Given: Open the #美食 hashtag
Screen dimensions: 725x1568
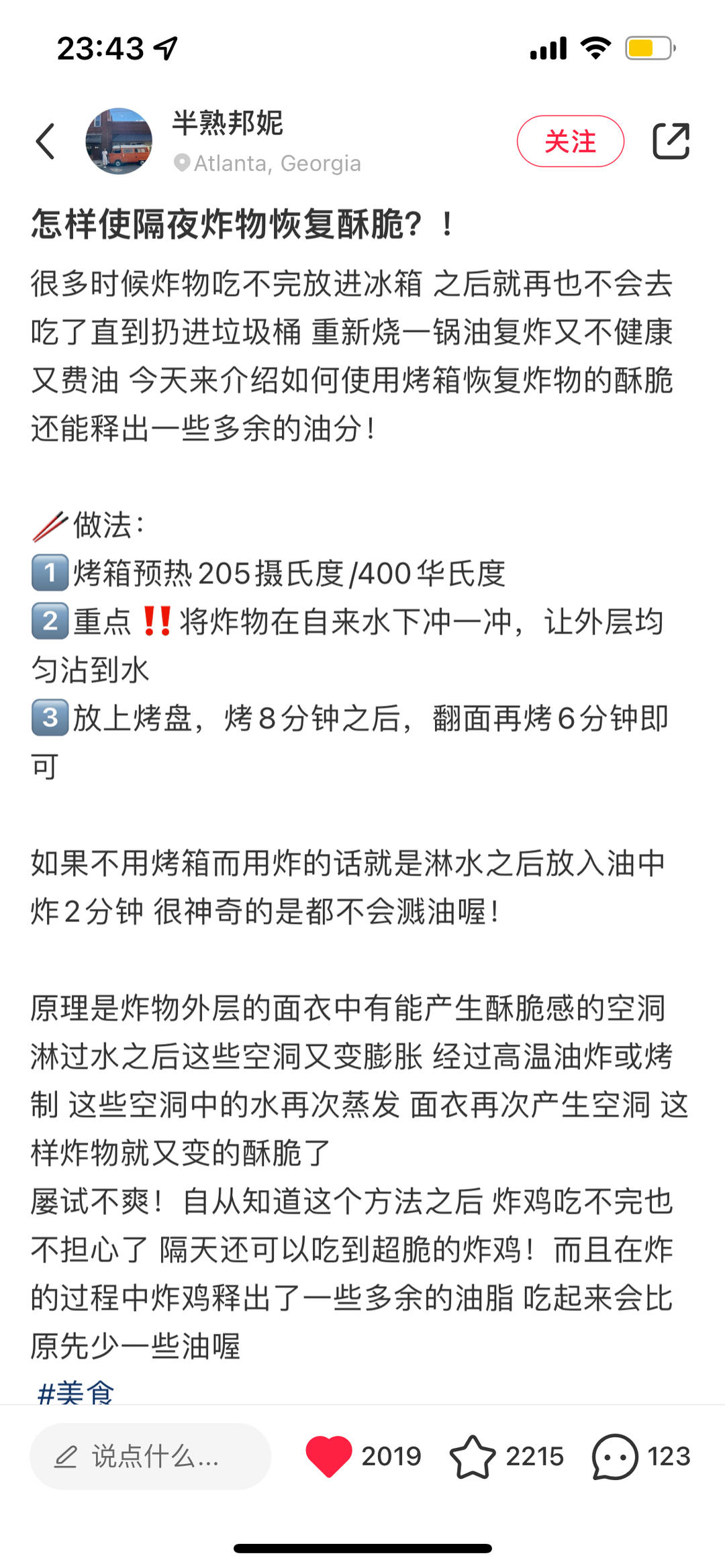Looking at the screenshot, I should 76,1392.
